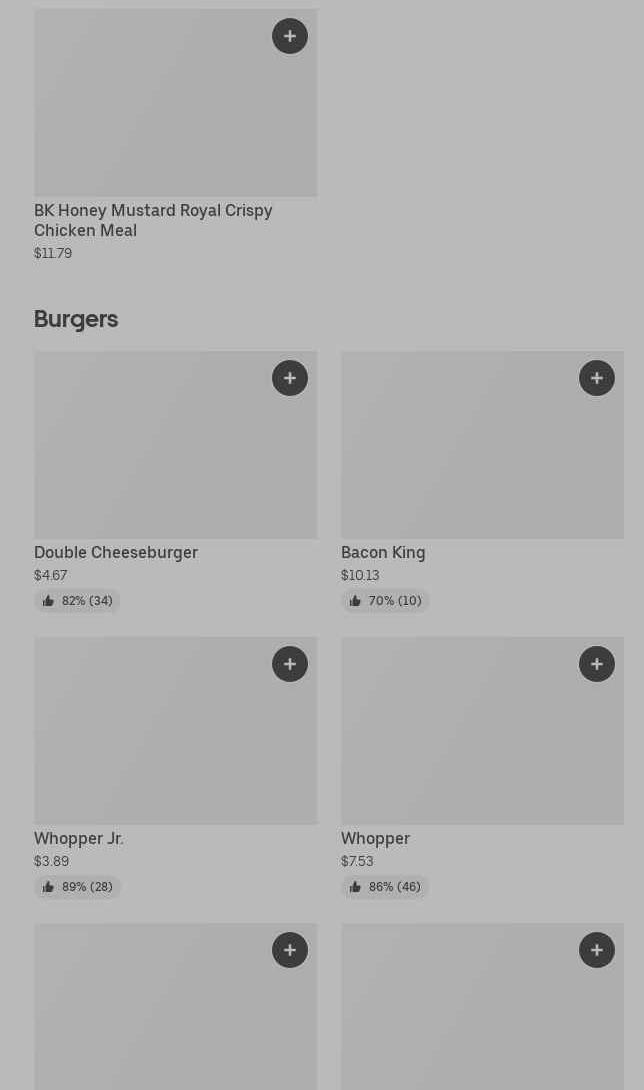Add BK Honey Mustard Royal Crispy Chicken Meal
Image resolution: width=644 pixels, height=1090 pixels.
click(290, 36)
